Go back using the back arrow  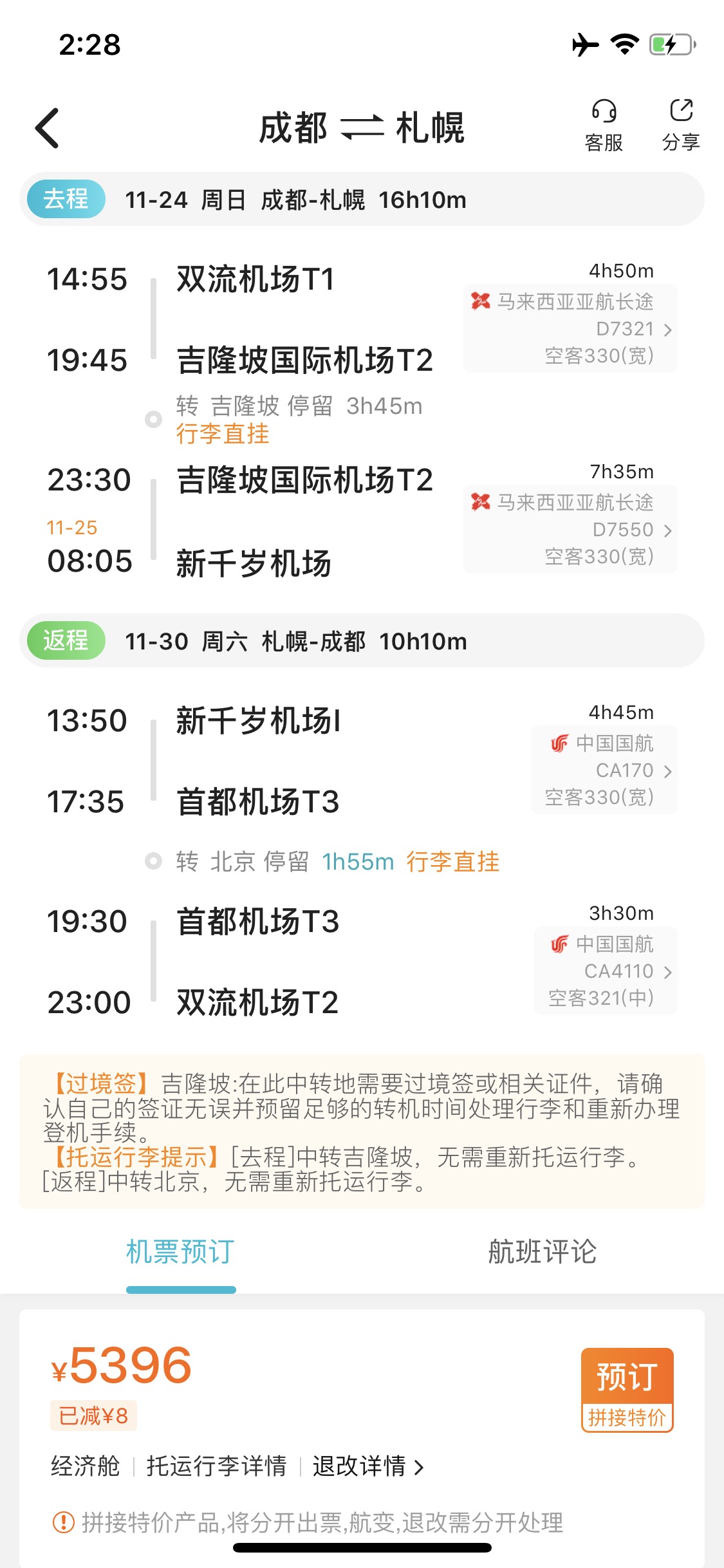click(48, 128)
